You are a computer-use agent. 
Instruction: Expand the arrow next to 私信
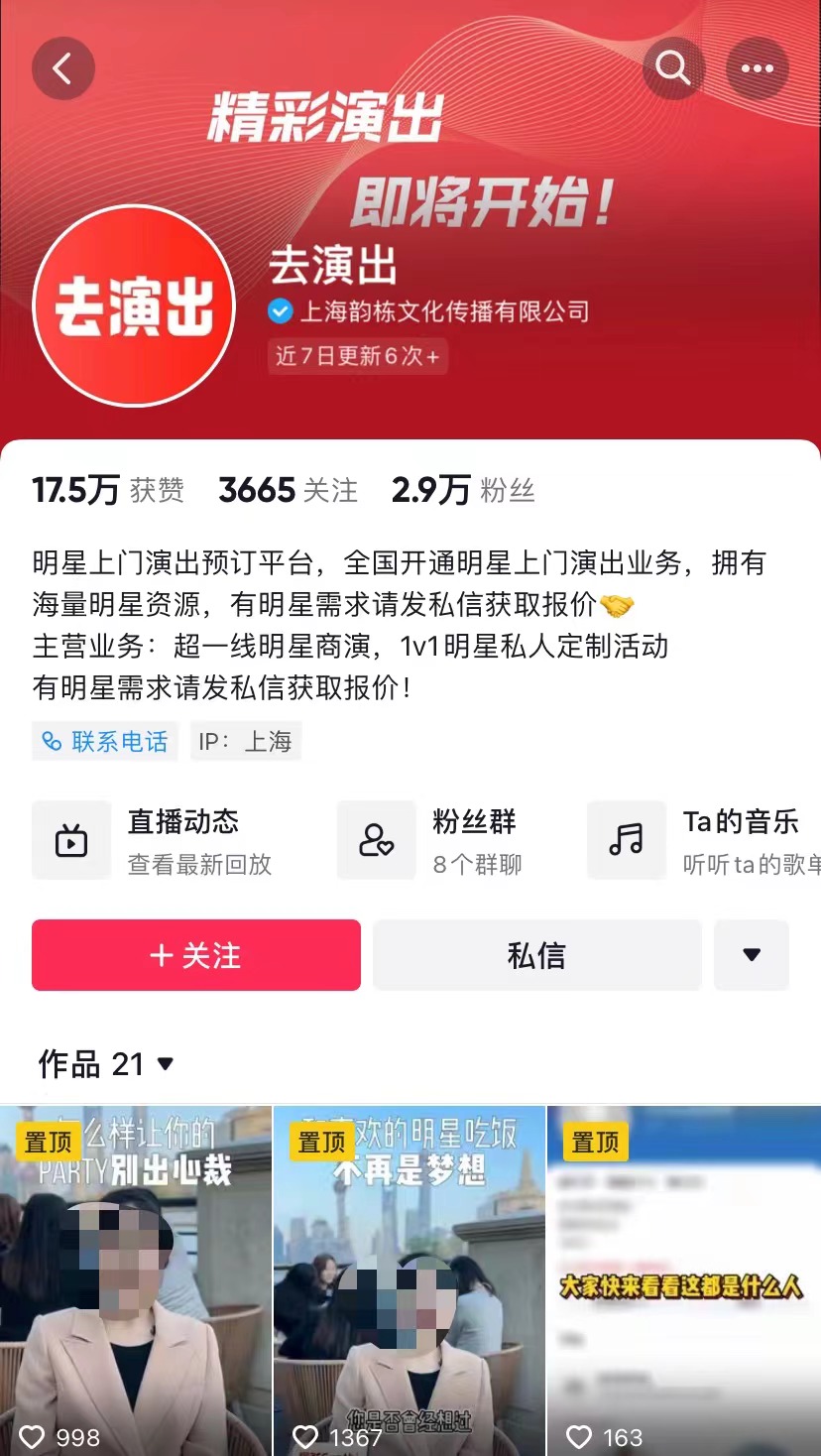pyautogui.click(x=752, y=955)
